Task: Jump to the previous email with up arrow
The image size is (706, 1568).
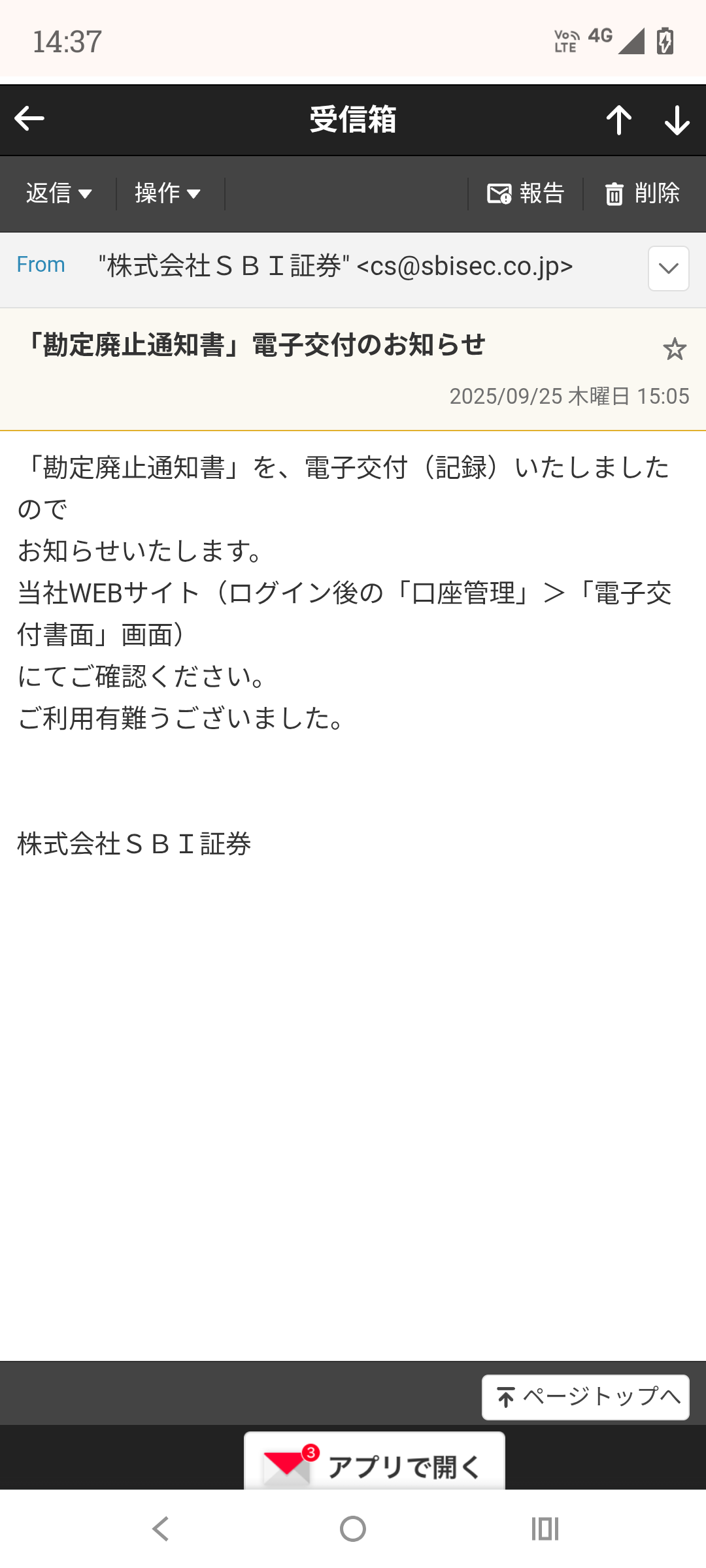Action: point(618,120)
